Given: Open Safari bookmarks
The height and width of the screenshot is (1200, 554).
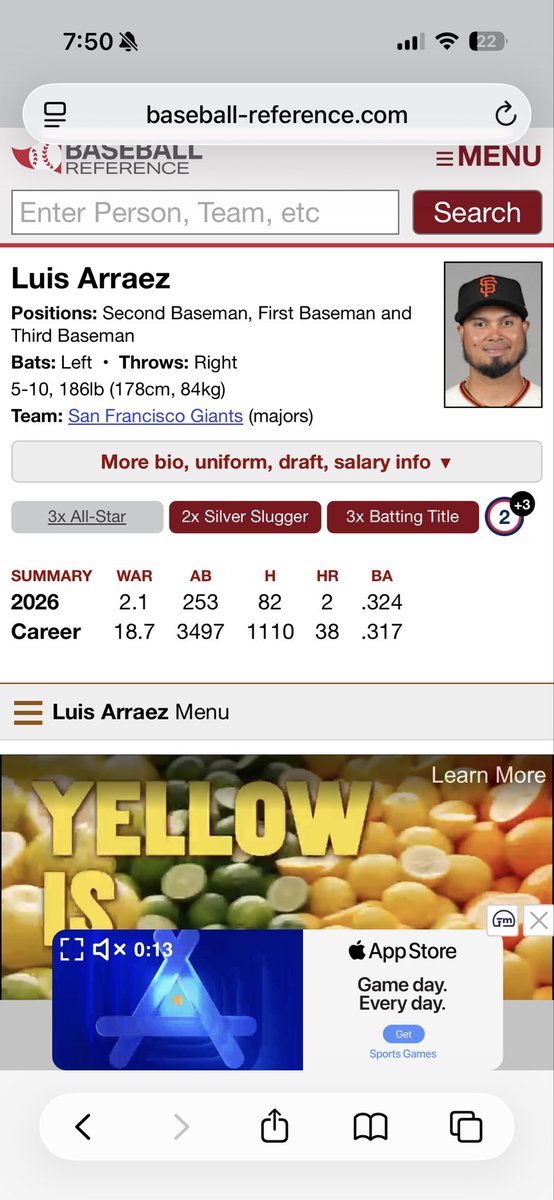Looking at the screenshot, I should click(x=370, y=1127).
